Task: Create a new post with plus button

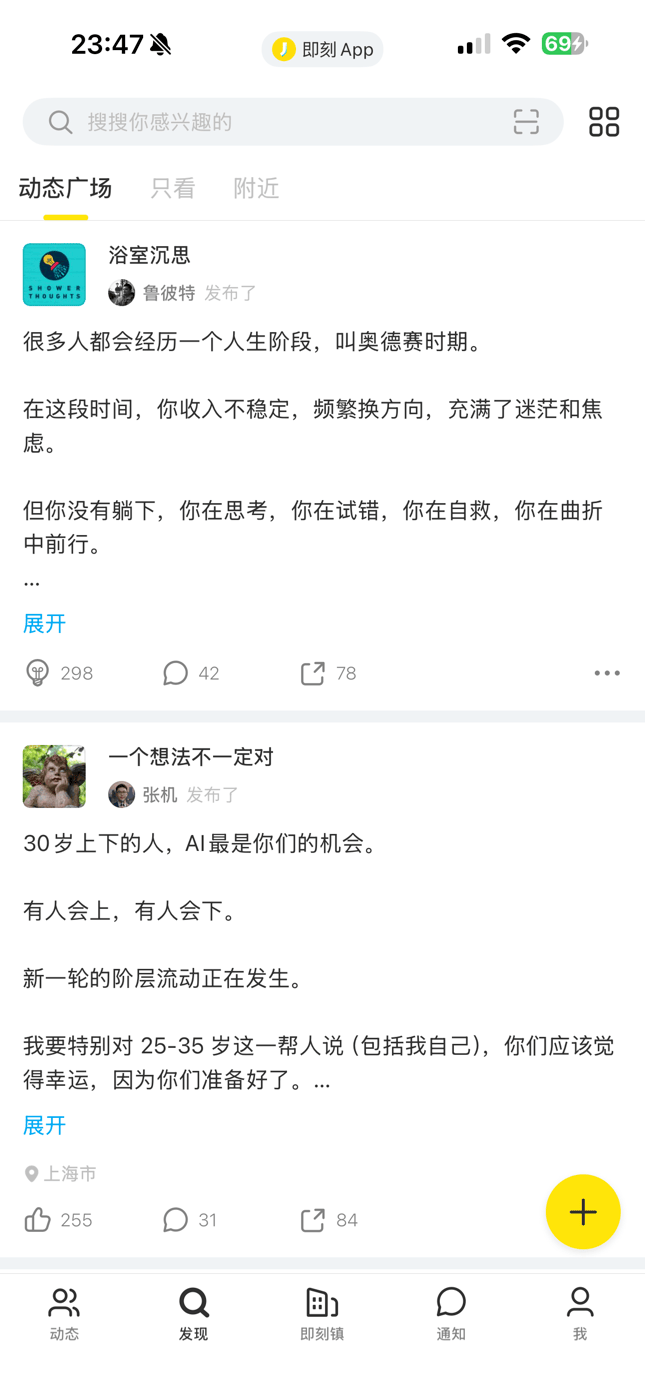Action: click(583, 1212)
